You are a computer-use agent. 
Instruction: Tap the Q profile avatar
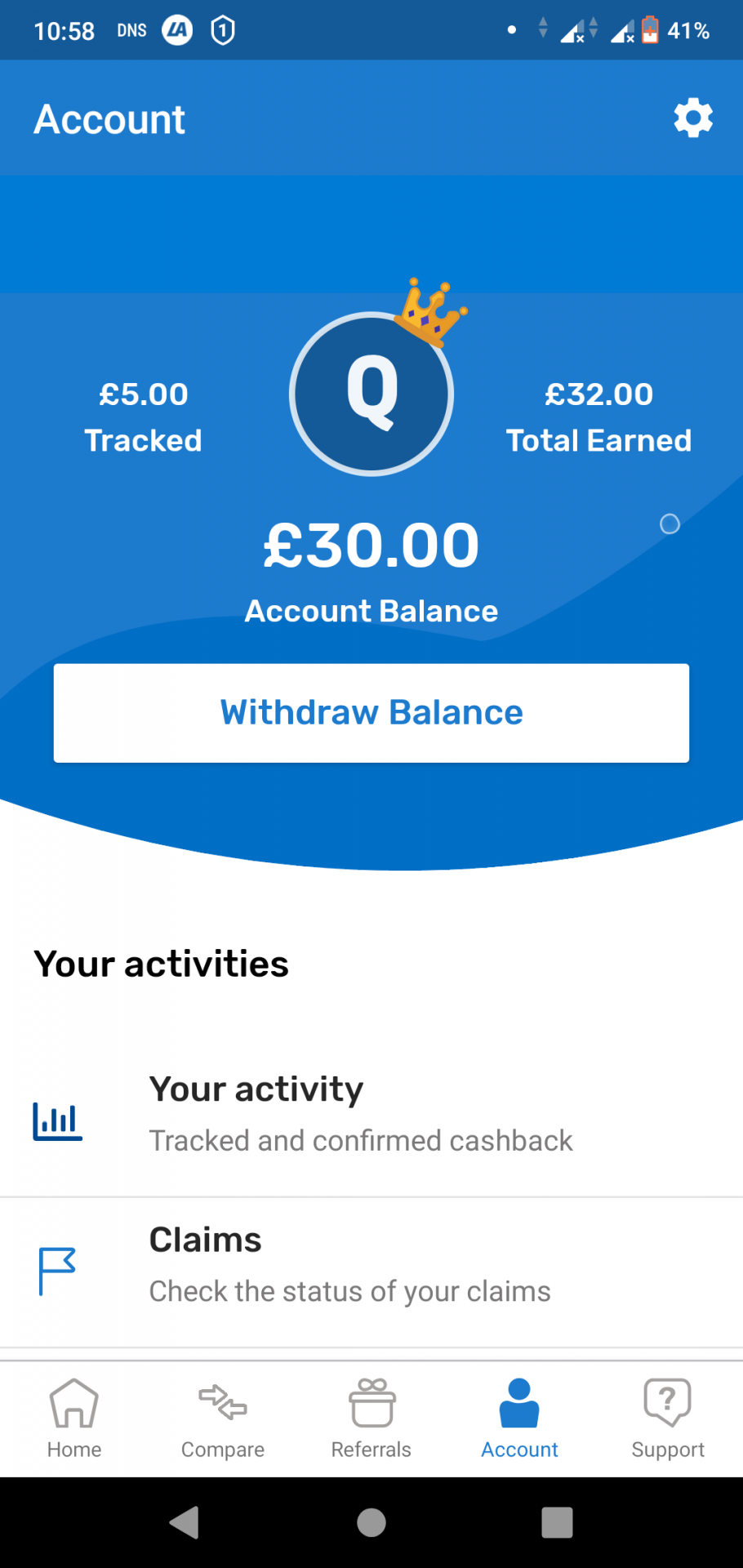(x=371, y=394)
